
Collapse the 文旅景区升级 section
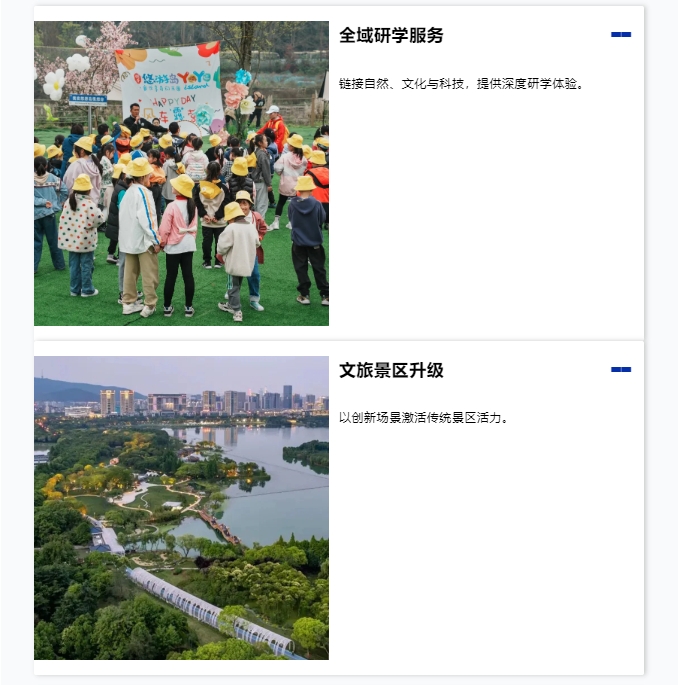pos(620,370)
